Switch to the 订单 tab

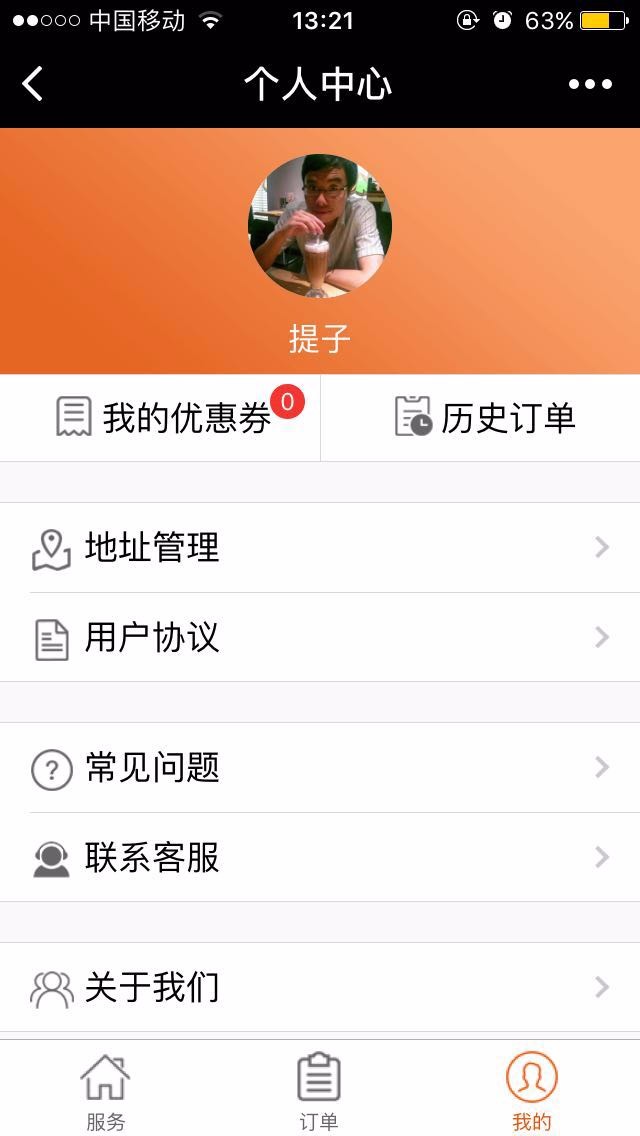319,1090
